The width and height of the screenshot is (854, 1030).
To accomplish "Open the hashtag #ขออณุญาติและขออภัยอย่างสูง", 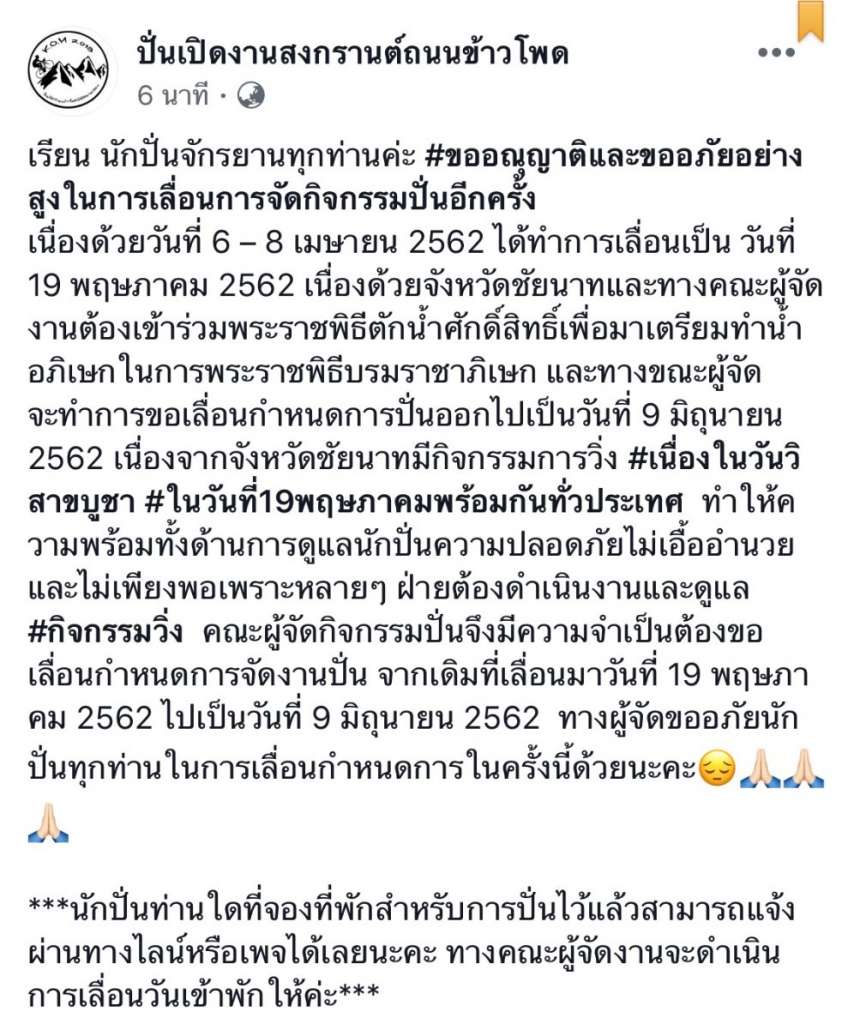I will pyautogui.click(x=622, y=160).
